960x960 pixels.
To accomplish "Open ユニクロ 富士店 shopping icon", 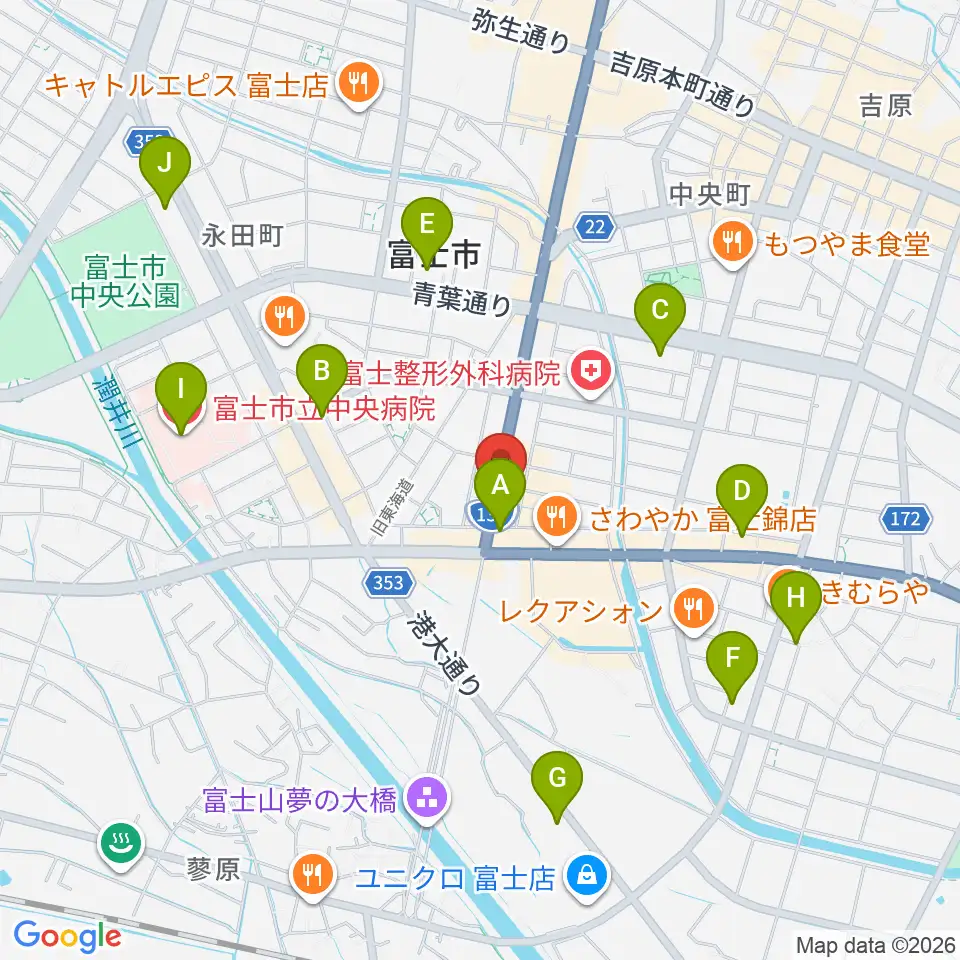I will [x=587, y=878].
